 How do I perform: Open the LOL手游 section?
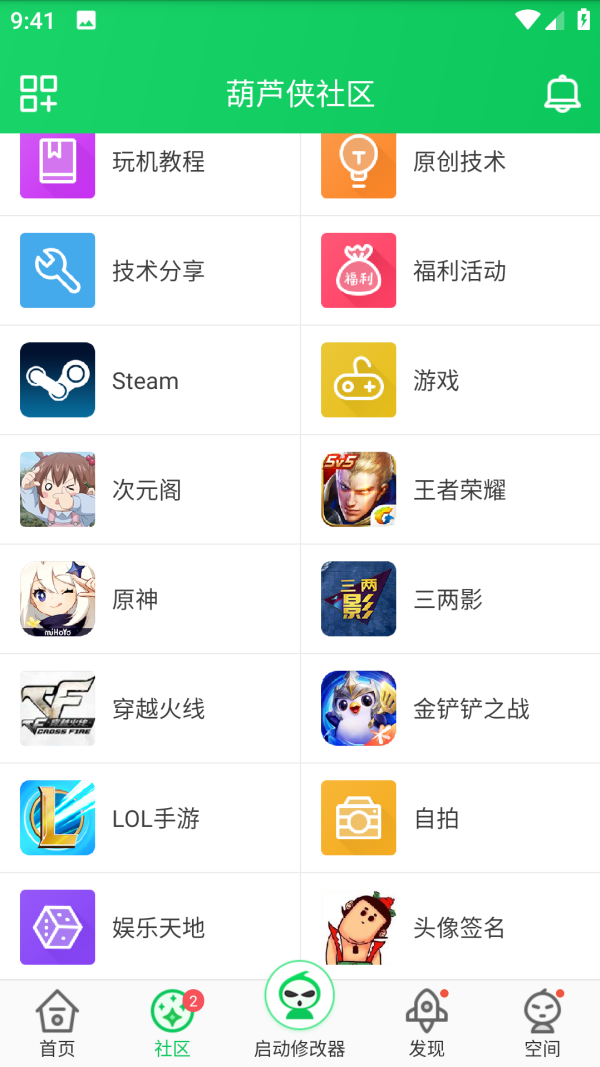(x=150, y=818)
